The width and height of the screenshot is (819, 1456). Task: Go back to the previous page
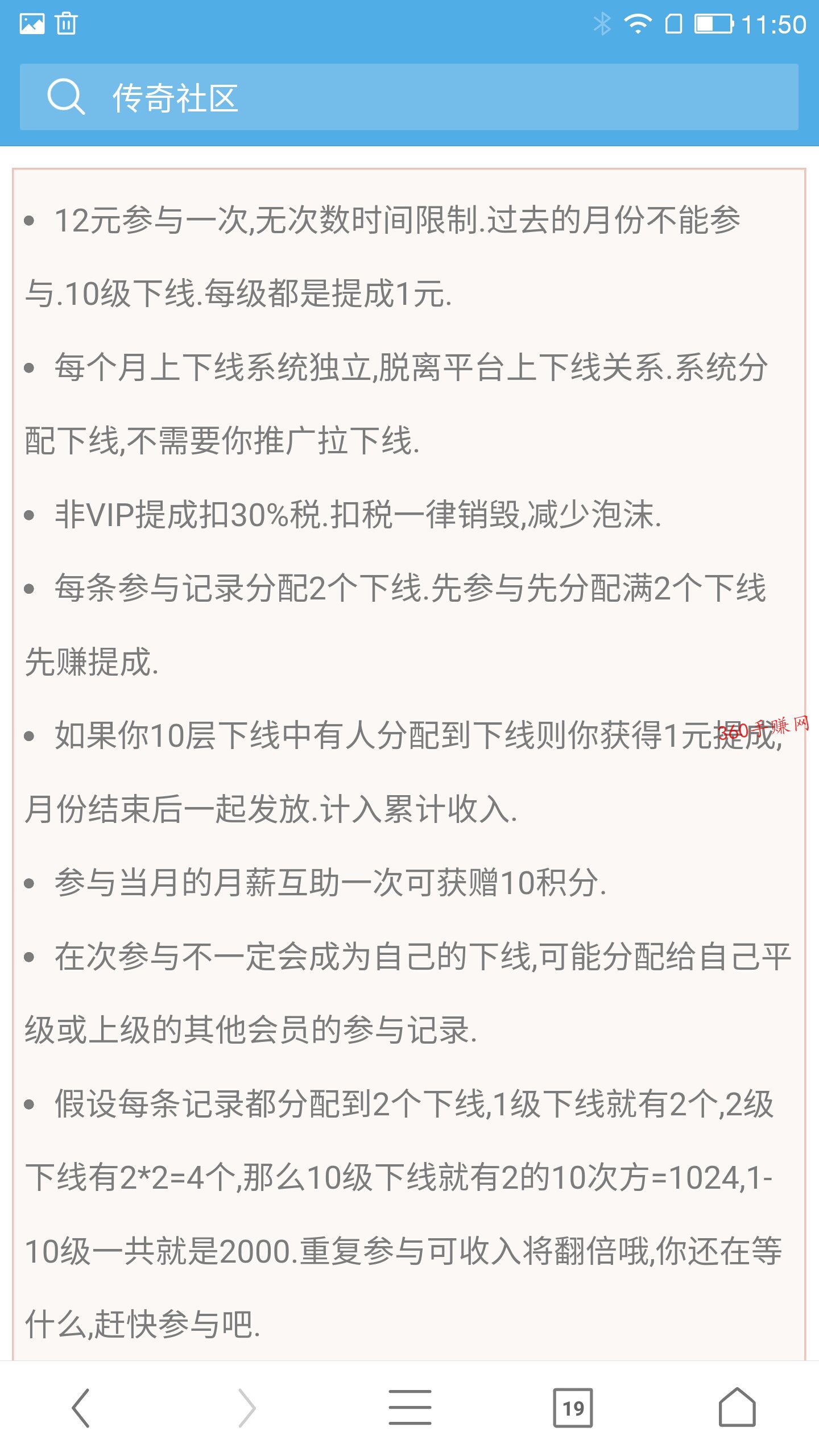pyautogui.click(x=81, y=1408)
